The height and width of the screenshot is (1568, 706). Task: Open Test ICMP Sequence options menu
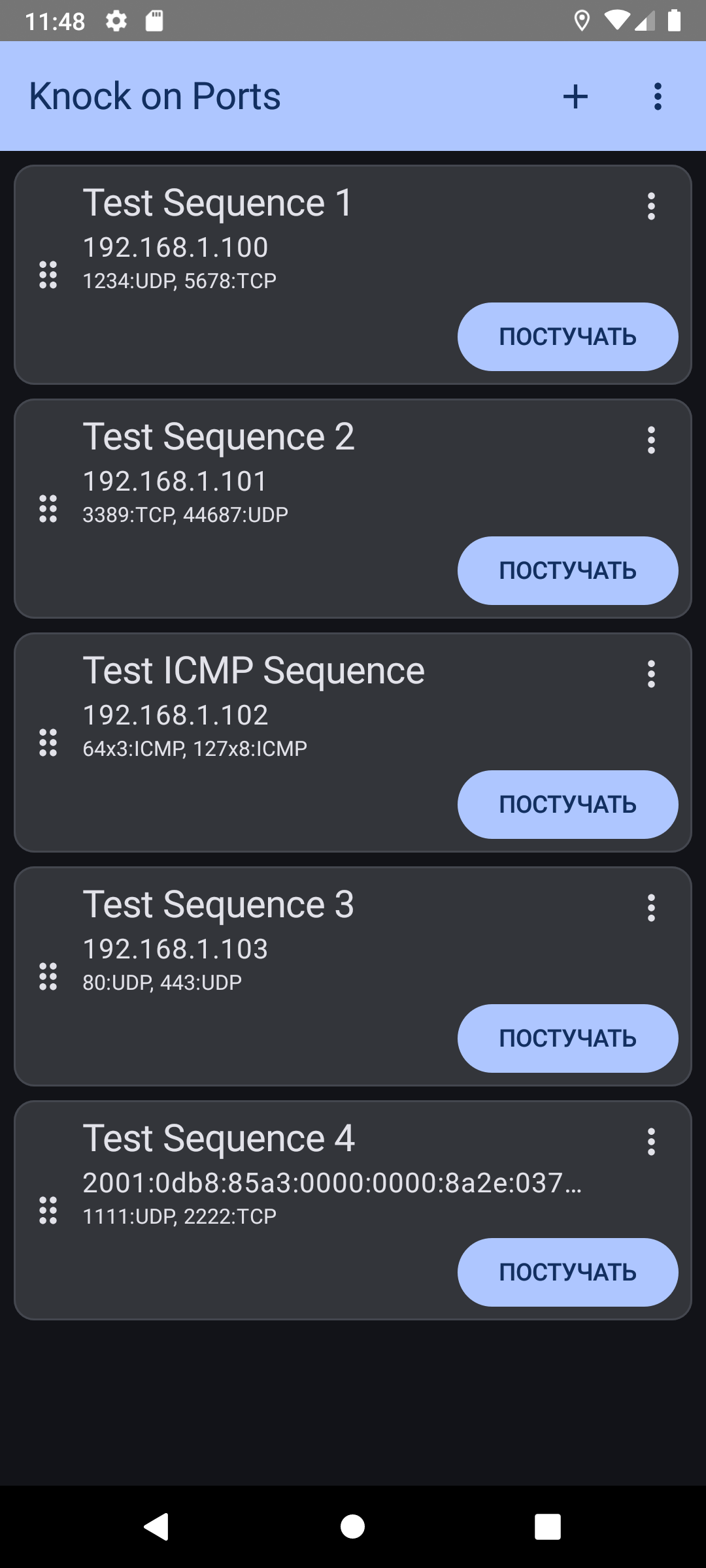pyautogui.click(x=651, y=674)
